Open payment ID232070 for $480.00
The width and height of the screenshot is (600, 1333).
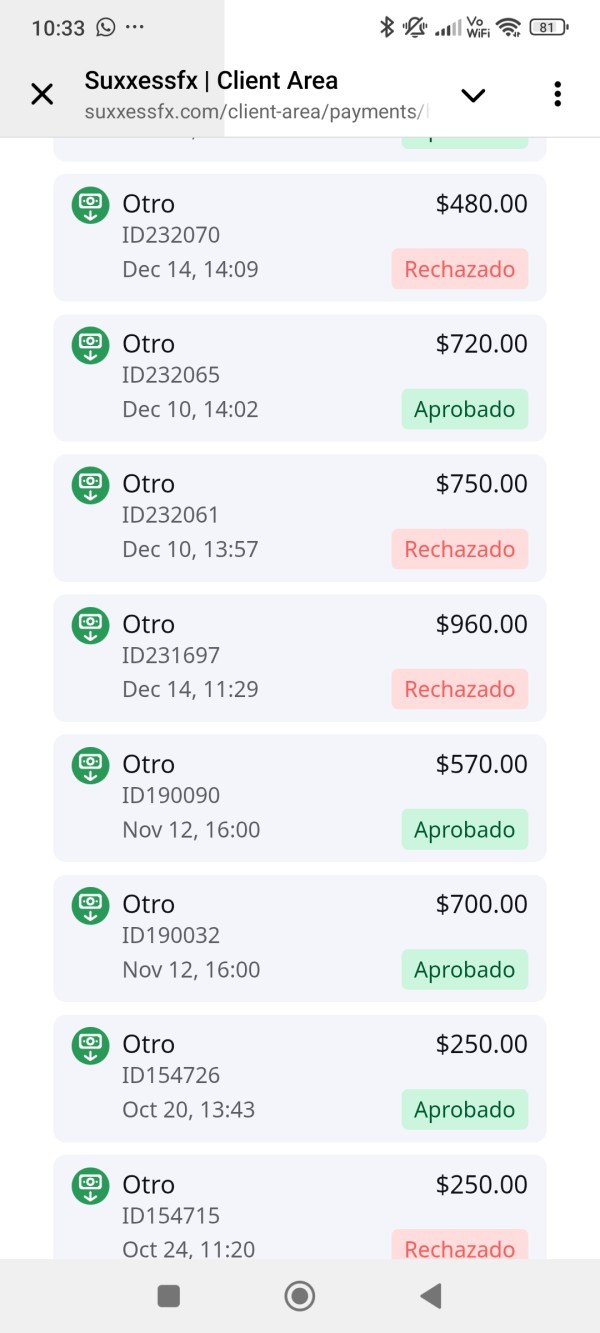(x=300, y=237)
